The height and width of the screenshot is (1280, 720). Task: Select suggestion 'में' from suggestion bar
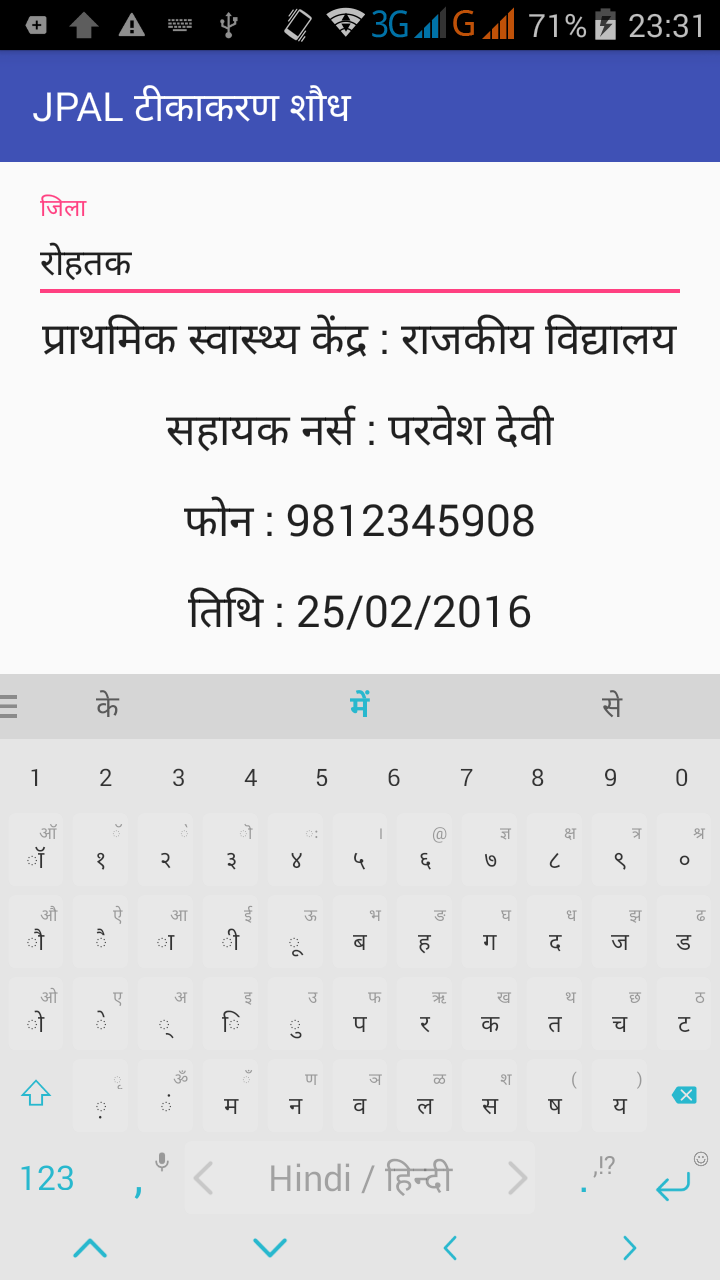(359, 705)
